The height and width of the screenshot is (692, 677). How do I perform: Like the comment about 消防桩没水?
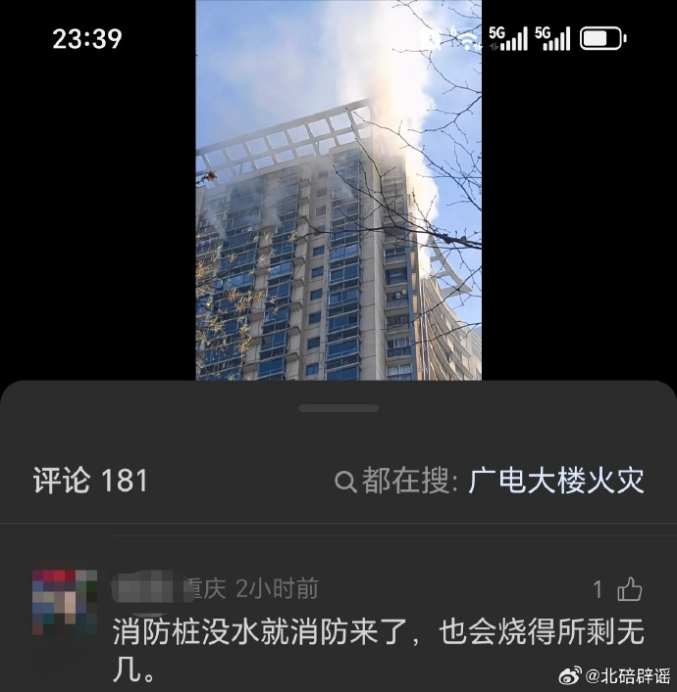pos(629,589)
